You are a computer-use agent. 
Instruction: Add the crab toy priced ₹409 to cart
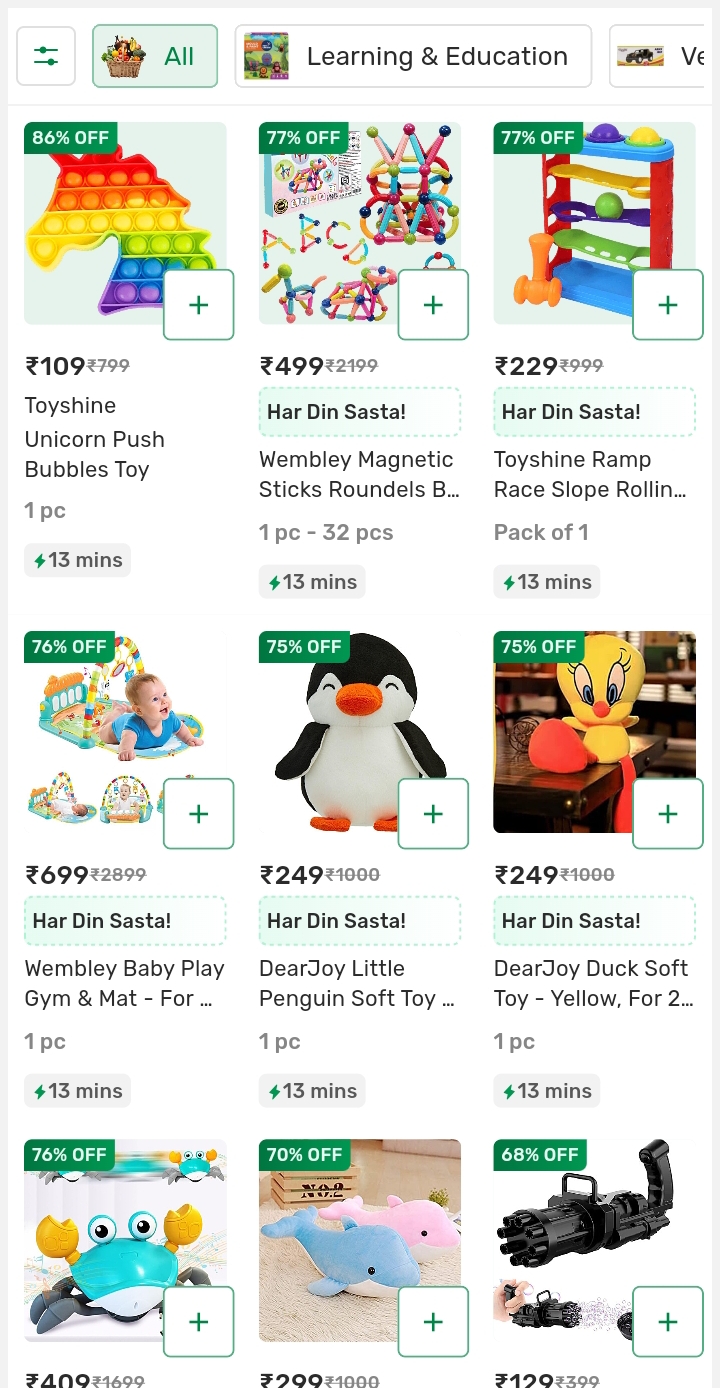(x=198, y=1322)
